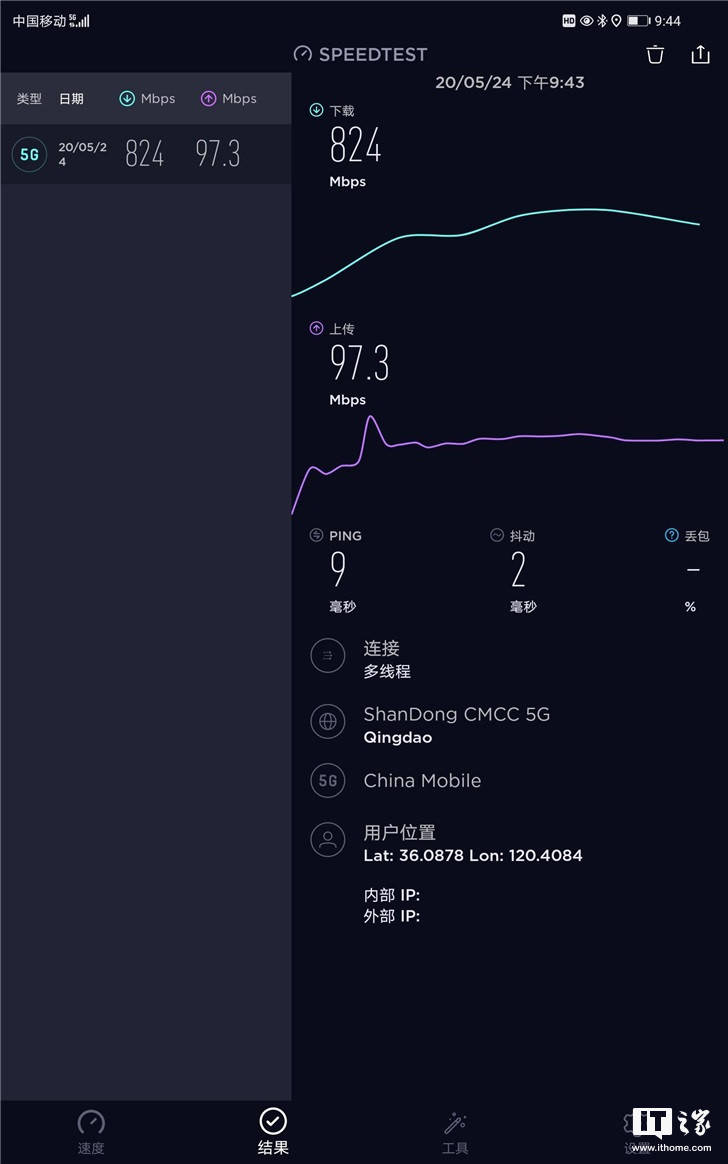Select the 结果 tab

(x=273, y=1131)
